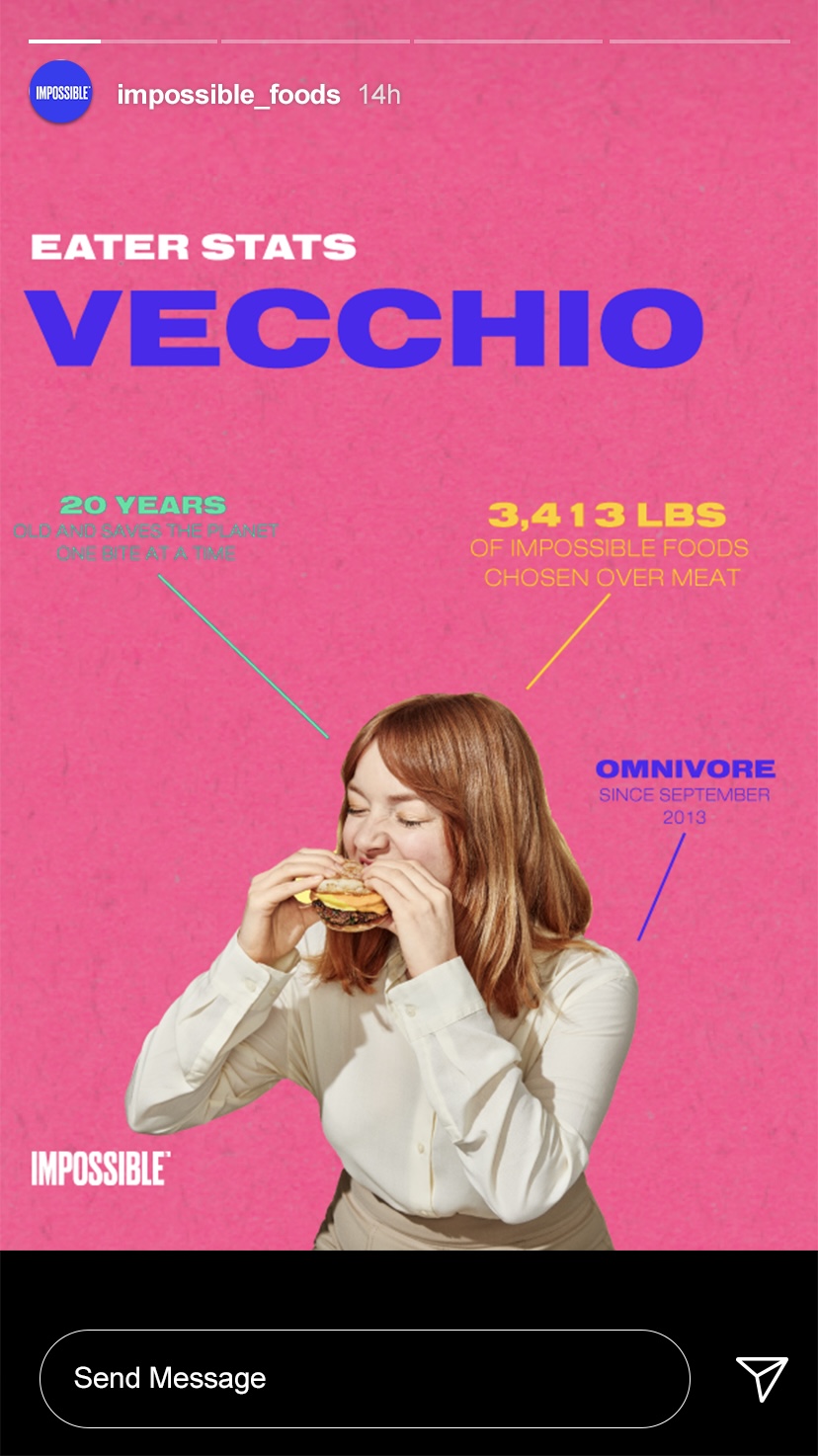The height and width of the screenshot is (1456, 818).
Task: Tap the Send Message field
Action: coord(364,1378)
